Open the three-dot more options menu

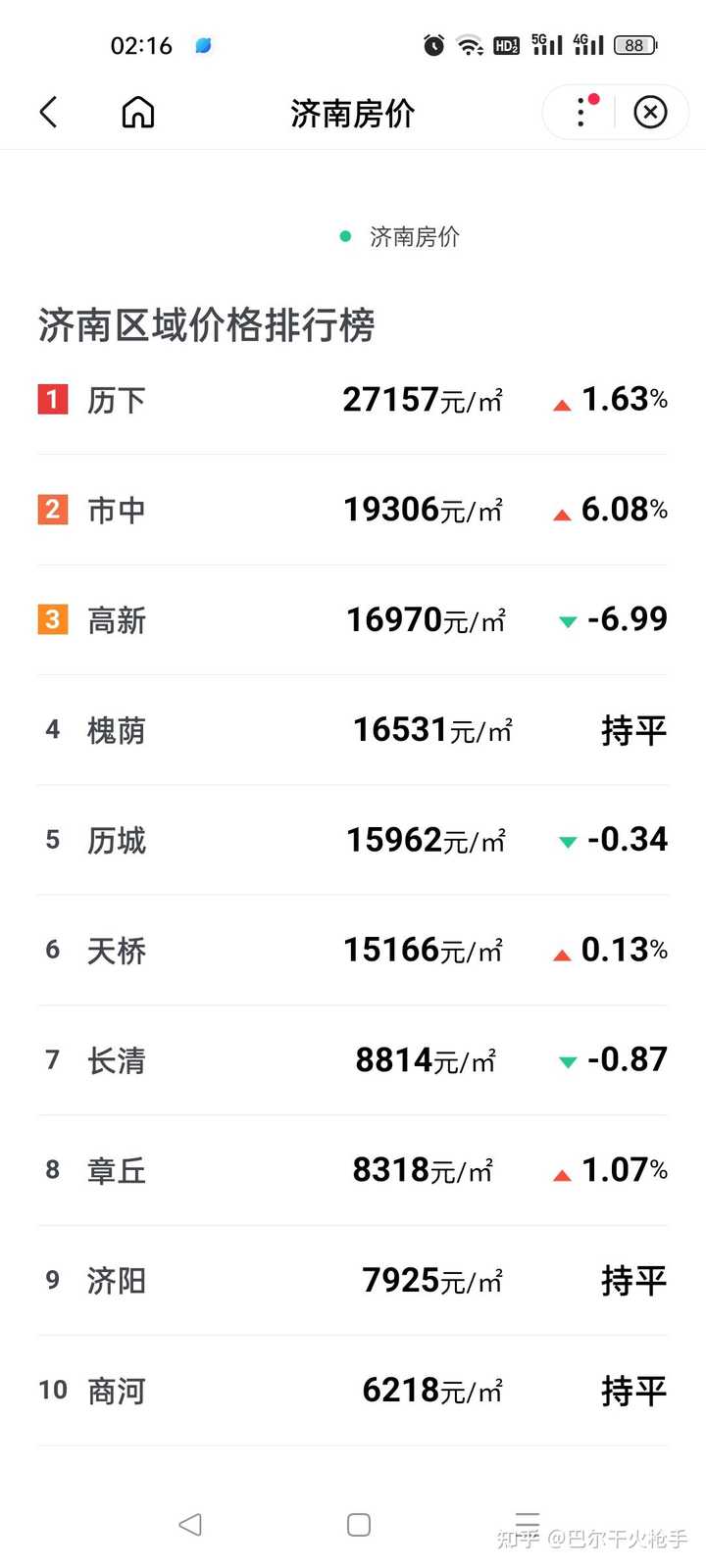pos(581,112)
